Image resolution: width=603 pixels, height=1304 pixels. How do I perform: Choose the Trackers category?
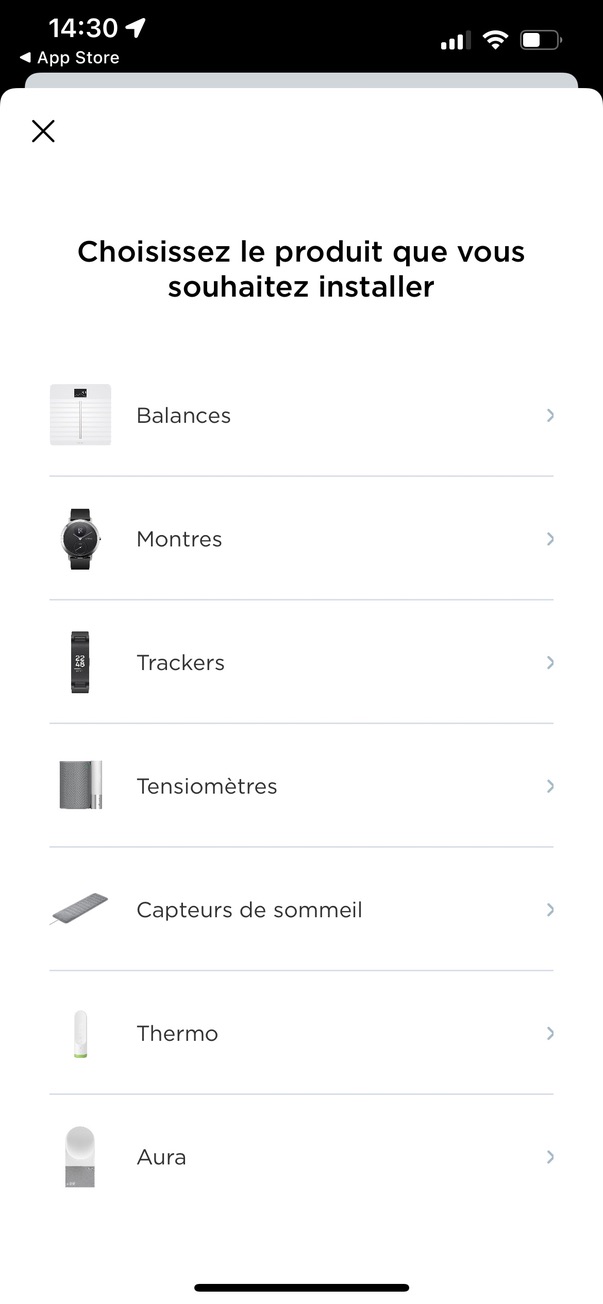click(x=301, y=662)
